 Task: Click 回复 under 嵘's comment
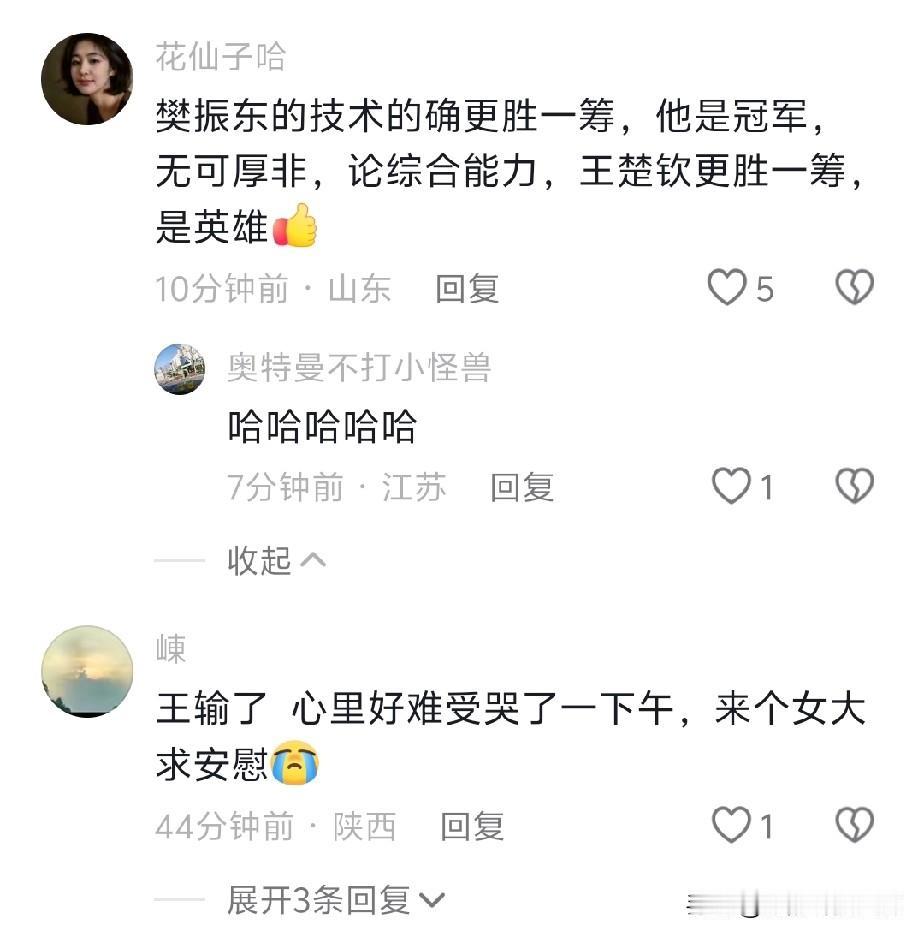467,824
